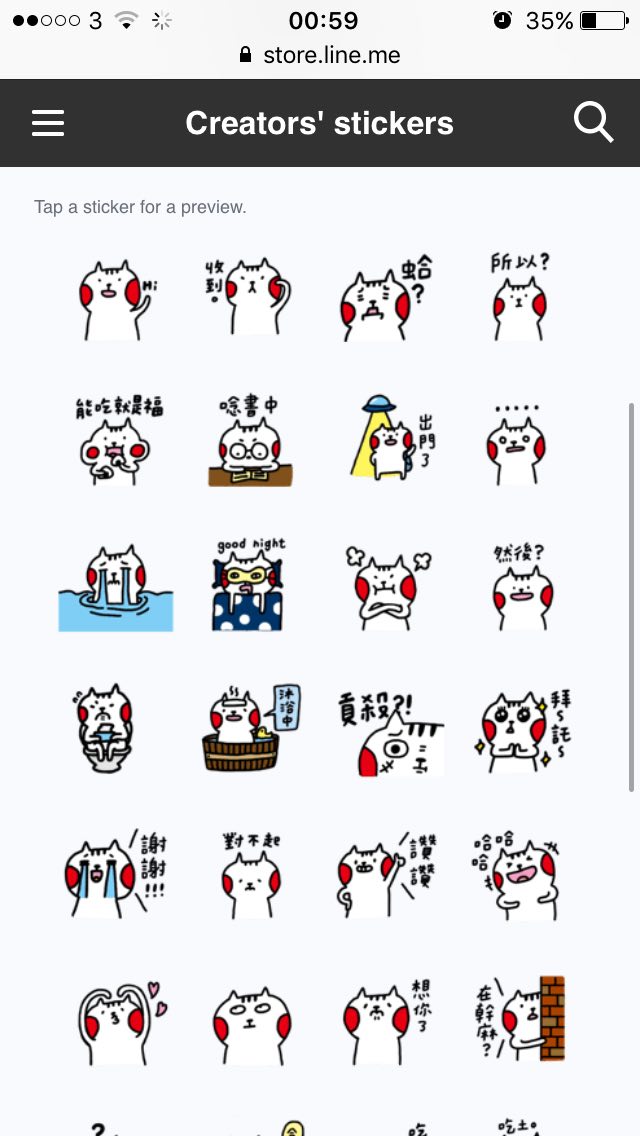Preview the '所以?' cat sticker
This screenshot has height=1136, width=640.
[520, 297]
